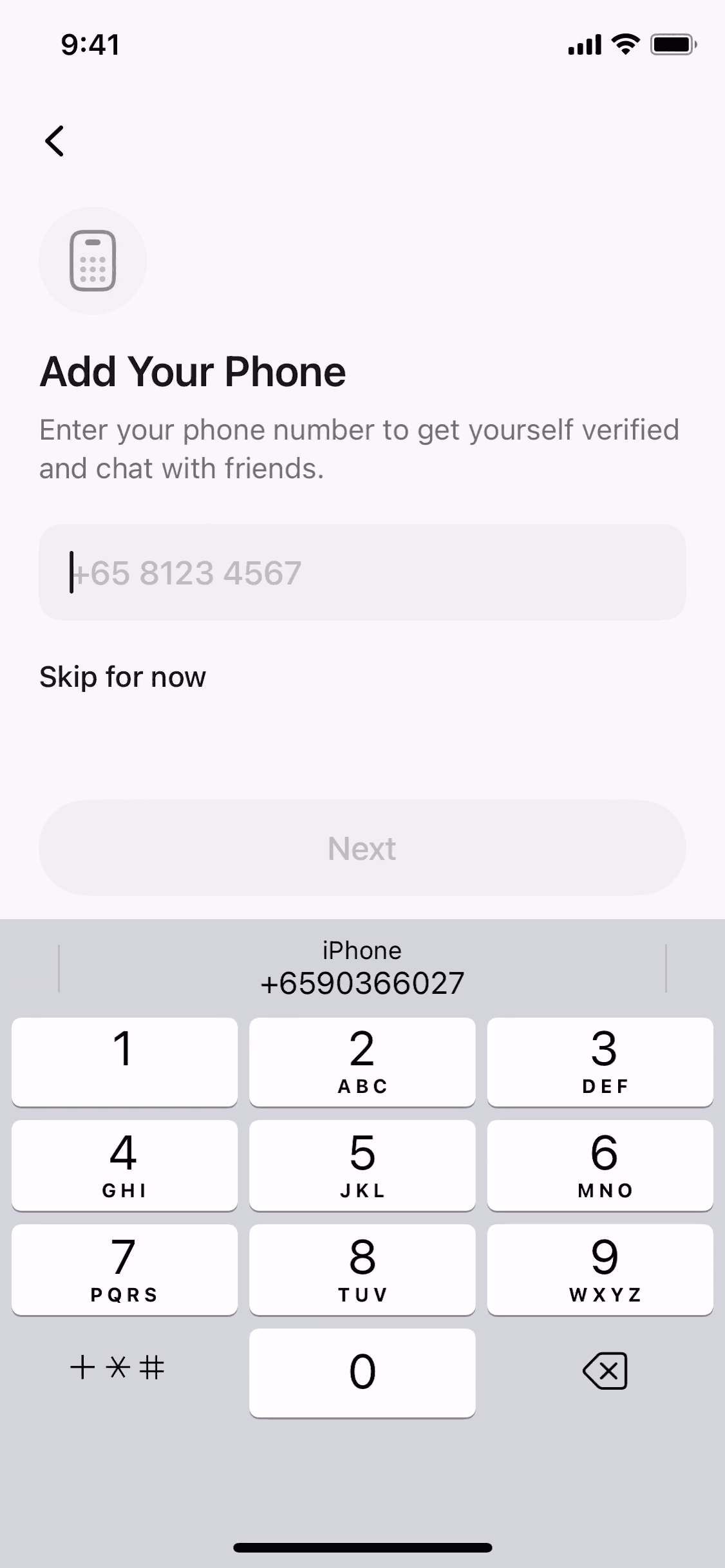The image size is (725, 1568).
Task: Focus the phone number input field
Action: [362, 572]
